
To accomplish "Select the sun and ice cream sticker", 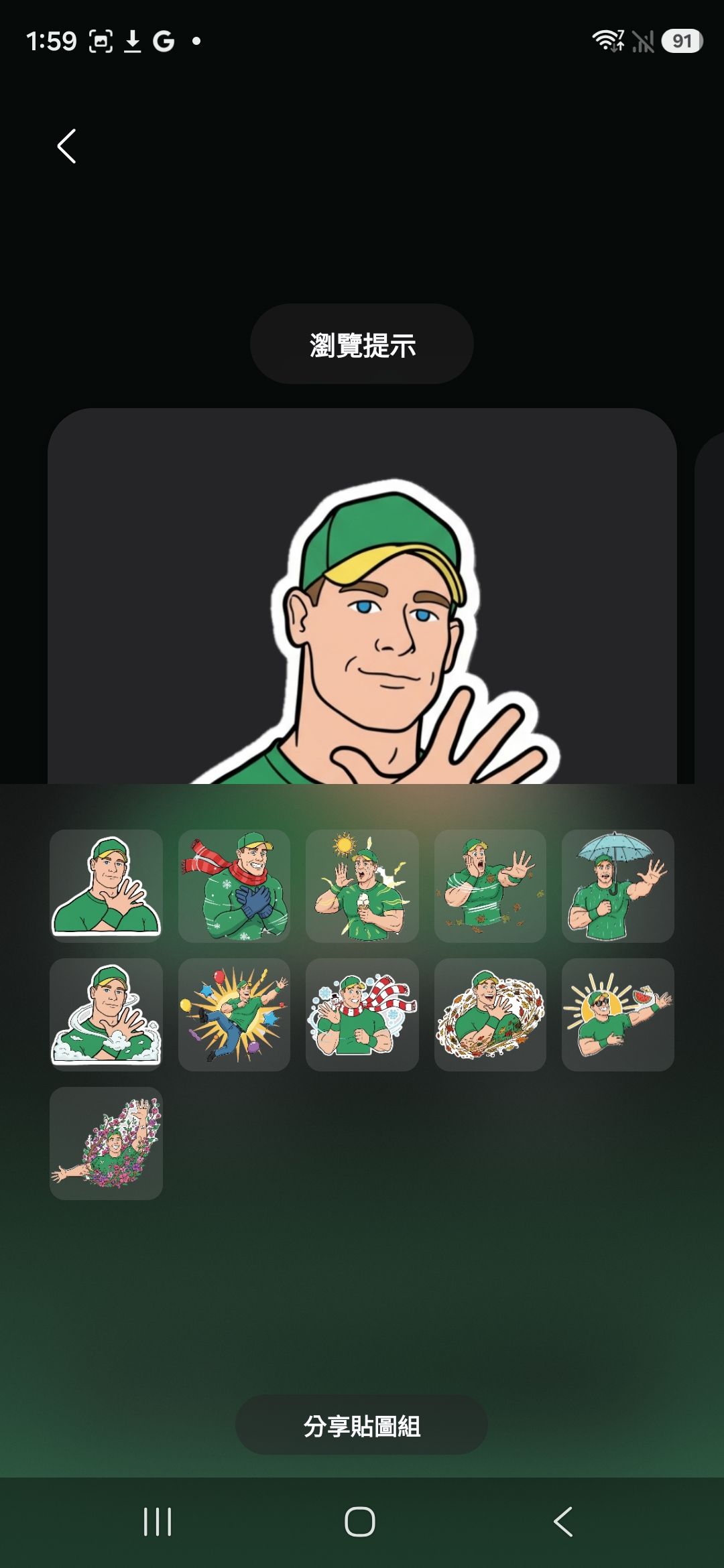I will tap(362, 886).
